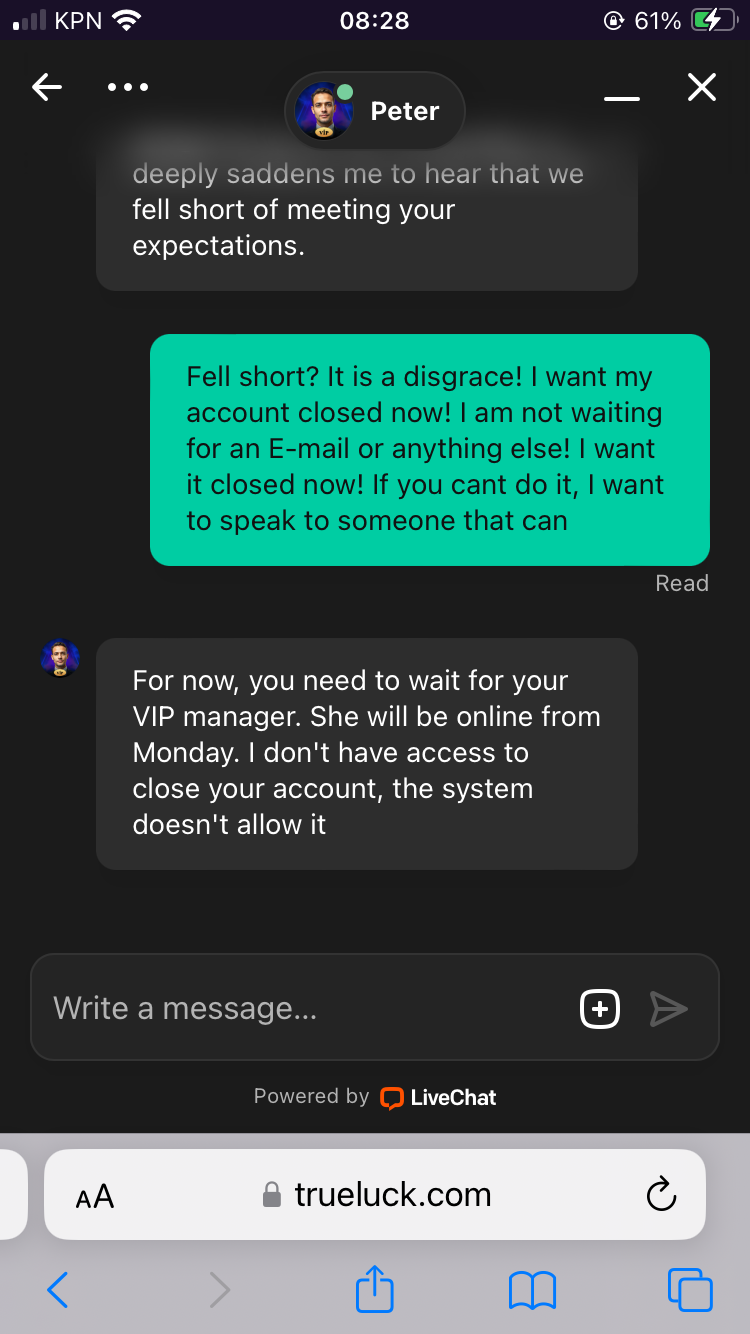
Task: Open agent Peter's profile chip
Action: pos(375,111)
